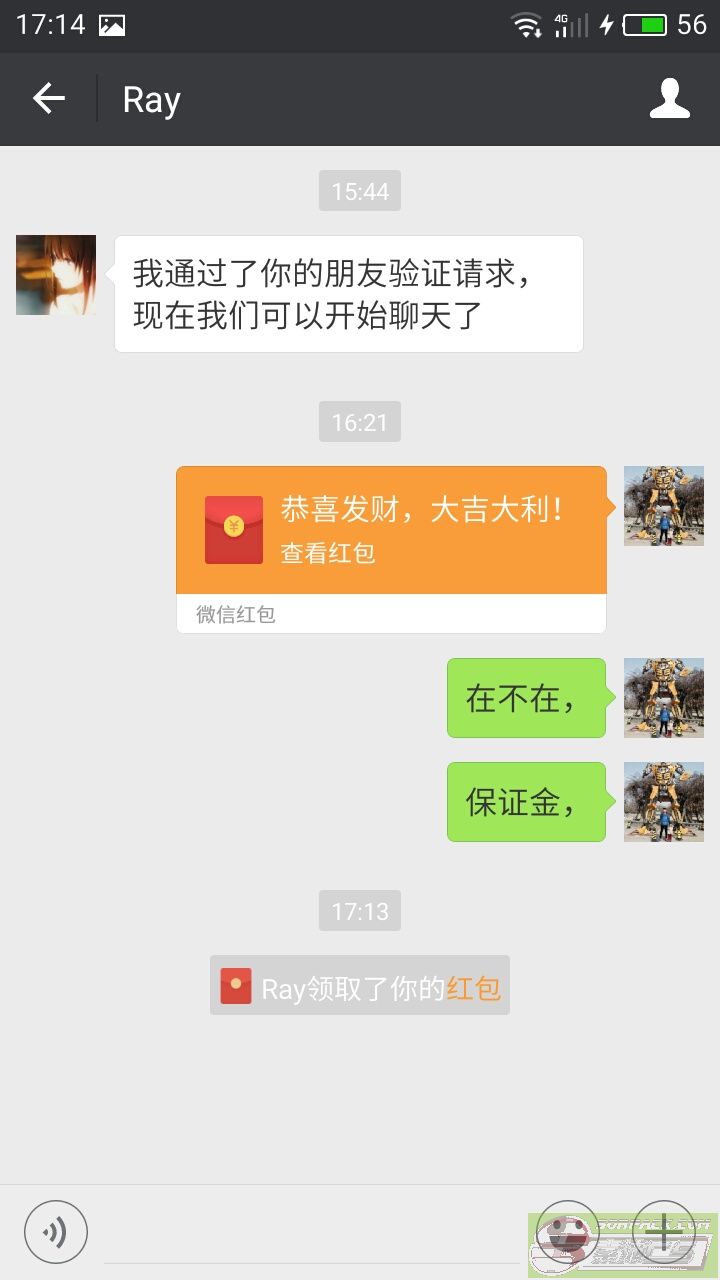
Task: Open the plus attachments menu
Action: point(663,1231)
